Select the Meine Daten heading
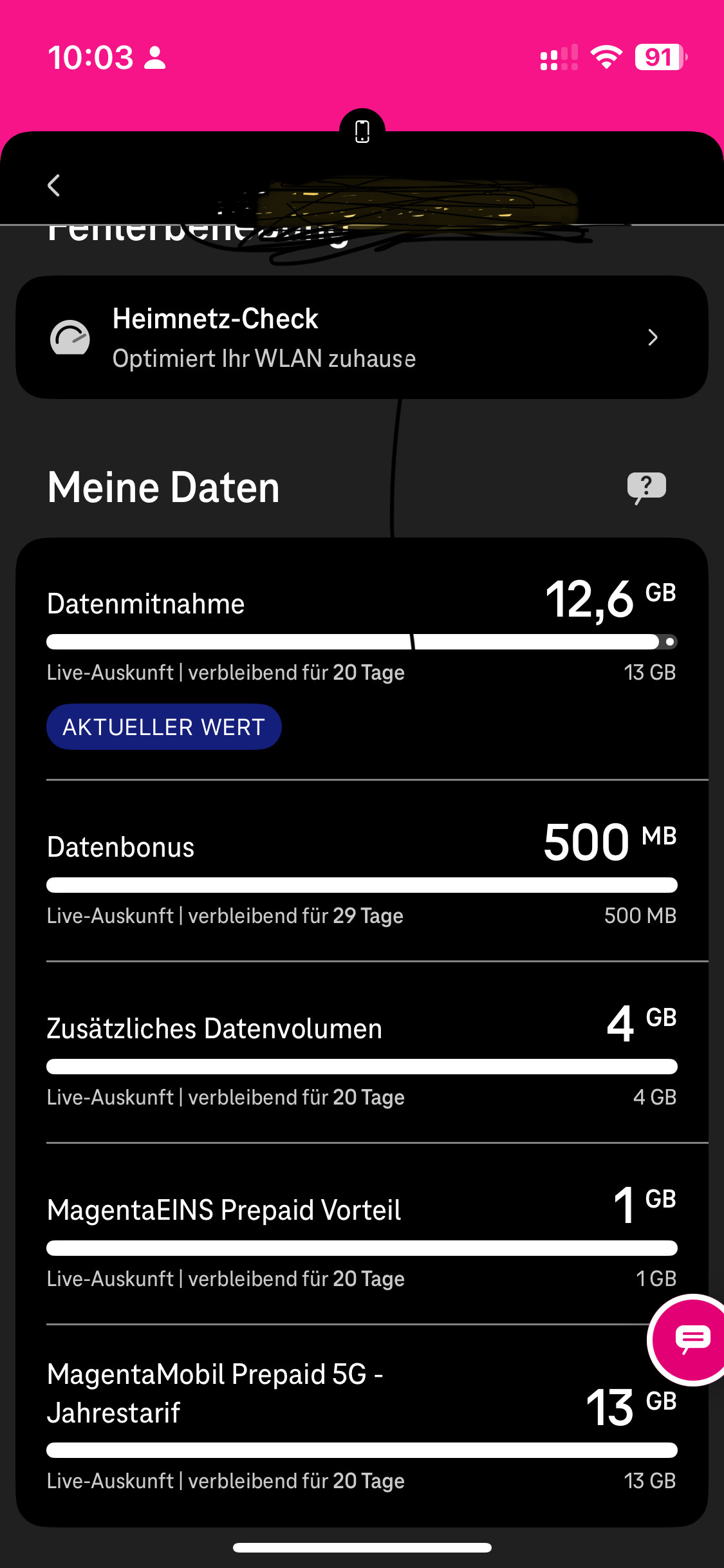The height and width of the screenshot is (1568, 724). [x=163, y=487]
